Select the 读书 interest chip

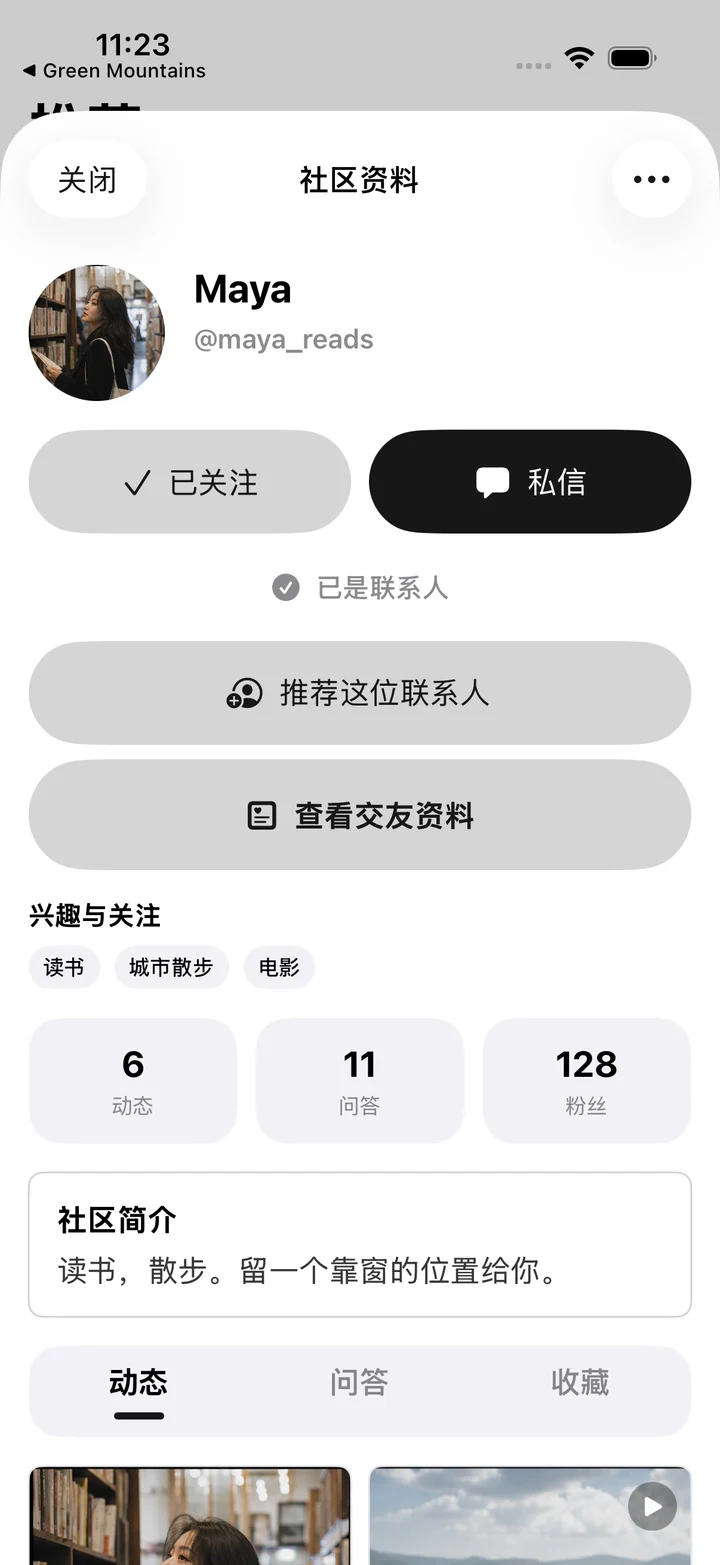coord(64,967)
